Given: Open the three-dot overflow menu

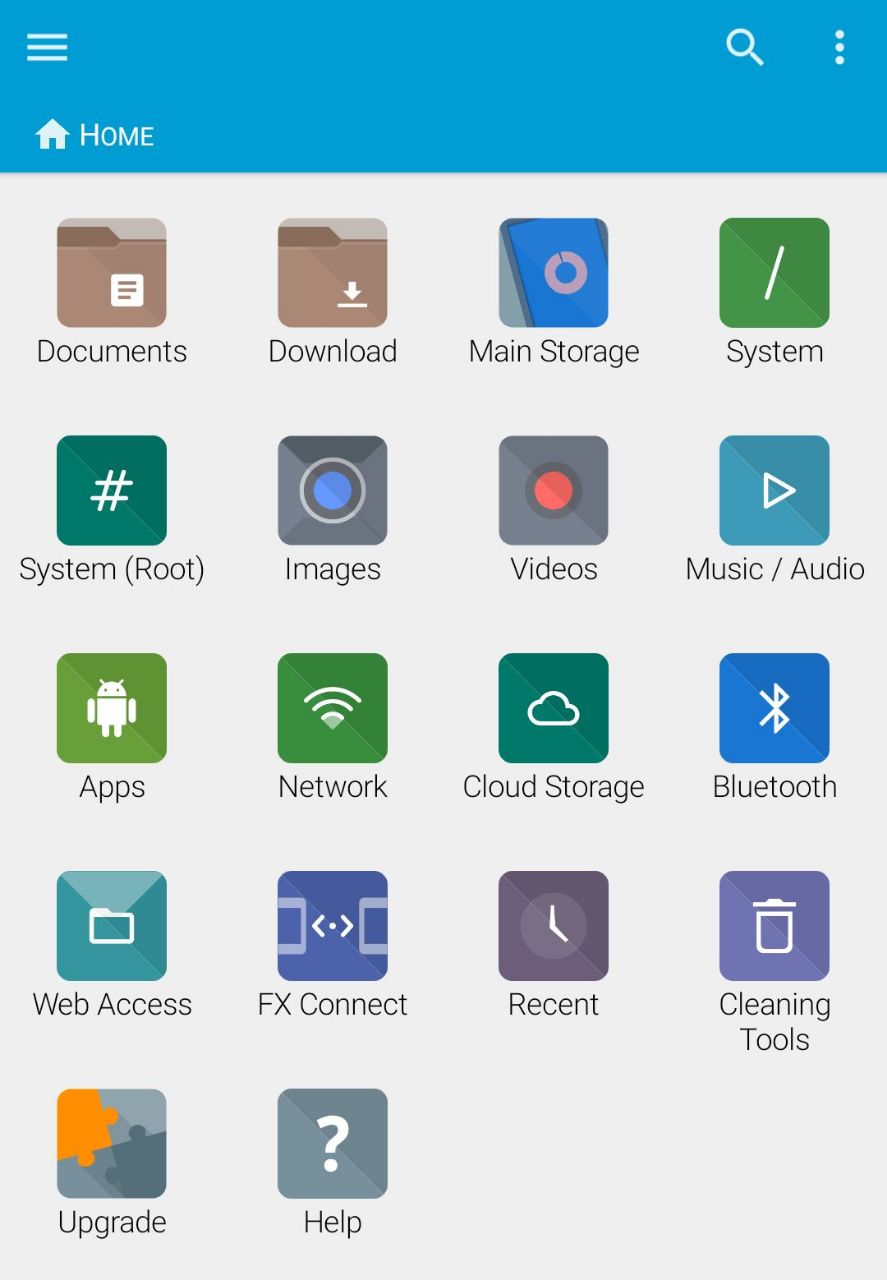Looking at the screenshot, I should click(x=839, y=47).
